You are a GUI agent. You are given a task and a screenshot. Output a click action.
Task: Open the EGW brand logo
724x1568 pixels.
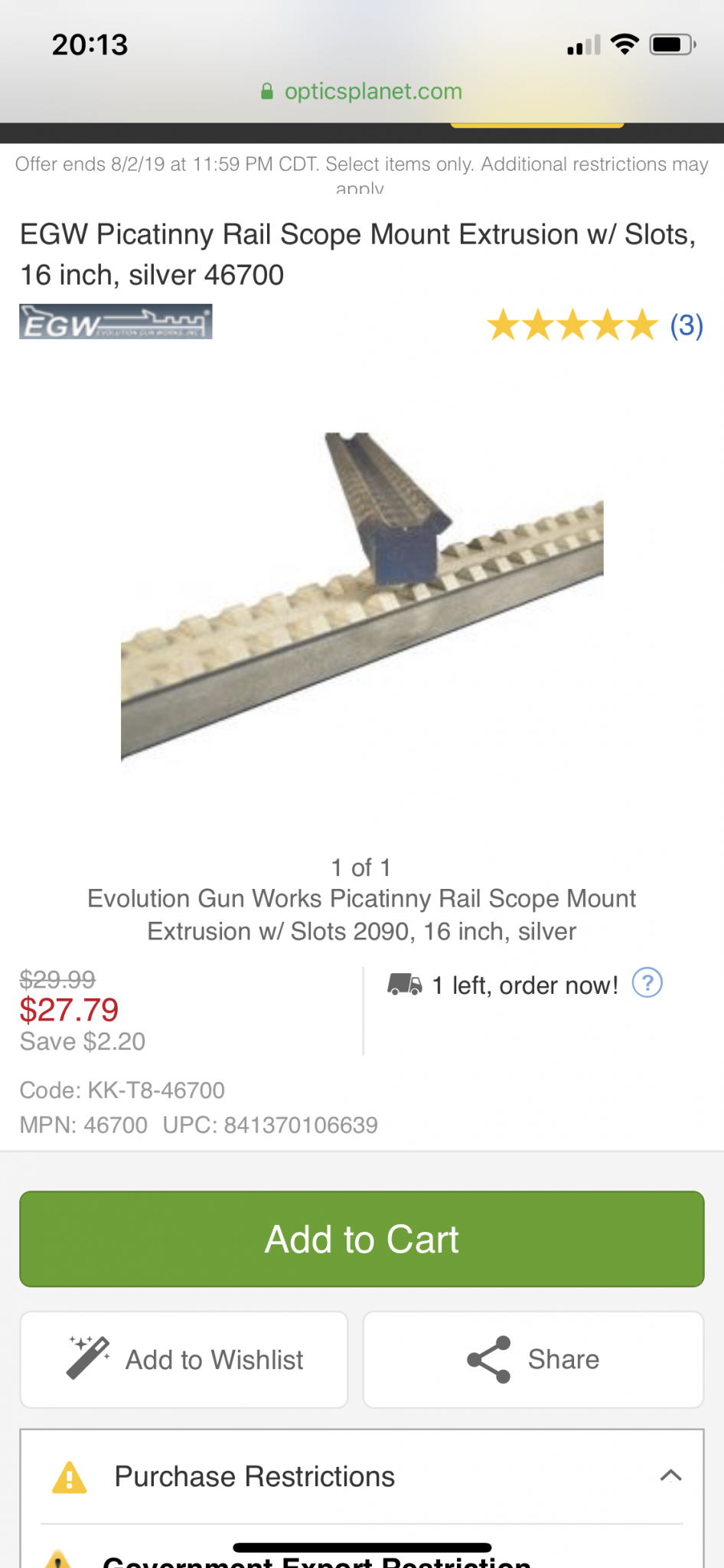point(116,322)
